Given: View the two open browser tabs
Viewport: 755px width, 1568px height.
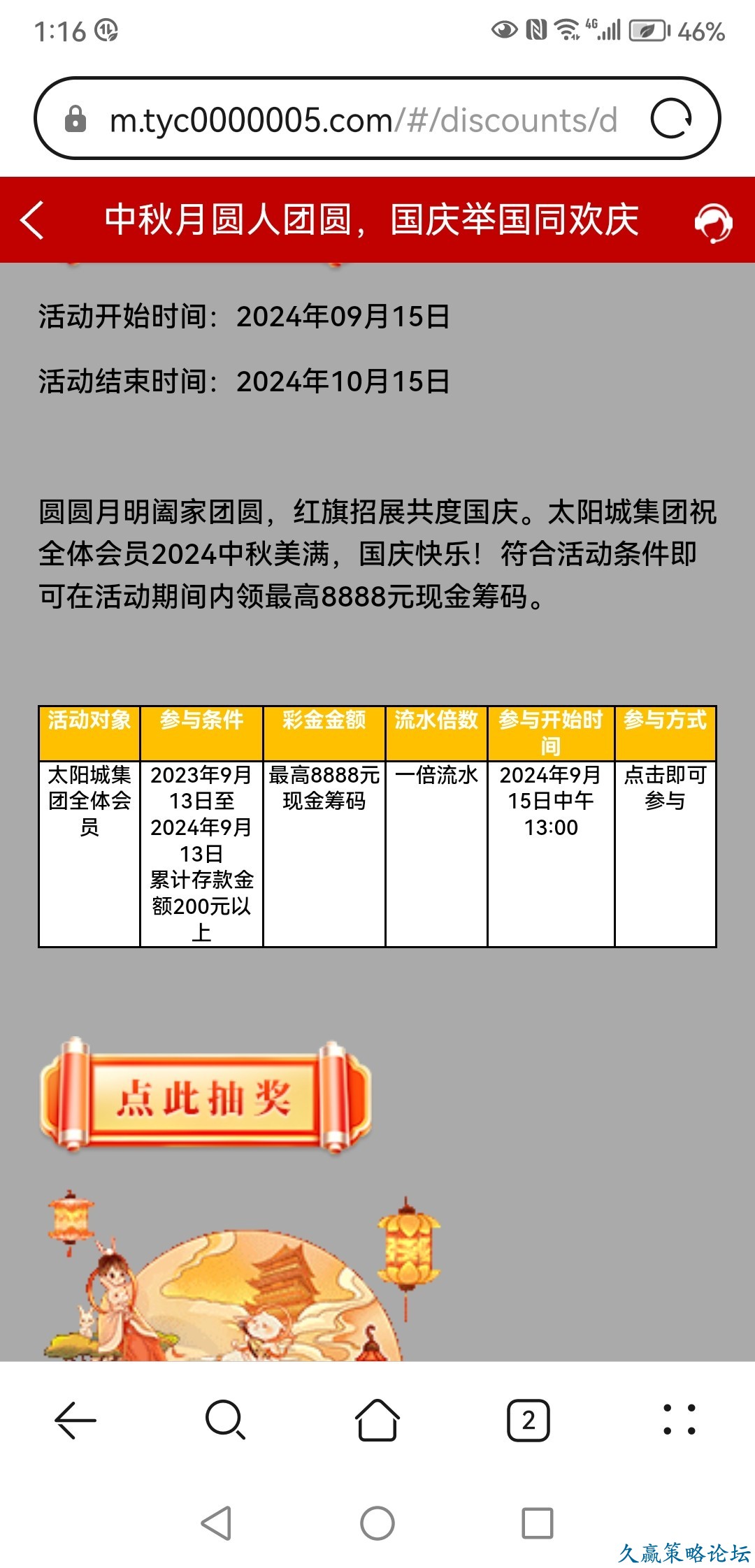Looking at the screenshot, I should (528, 1420).
